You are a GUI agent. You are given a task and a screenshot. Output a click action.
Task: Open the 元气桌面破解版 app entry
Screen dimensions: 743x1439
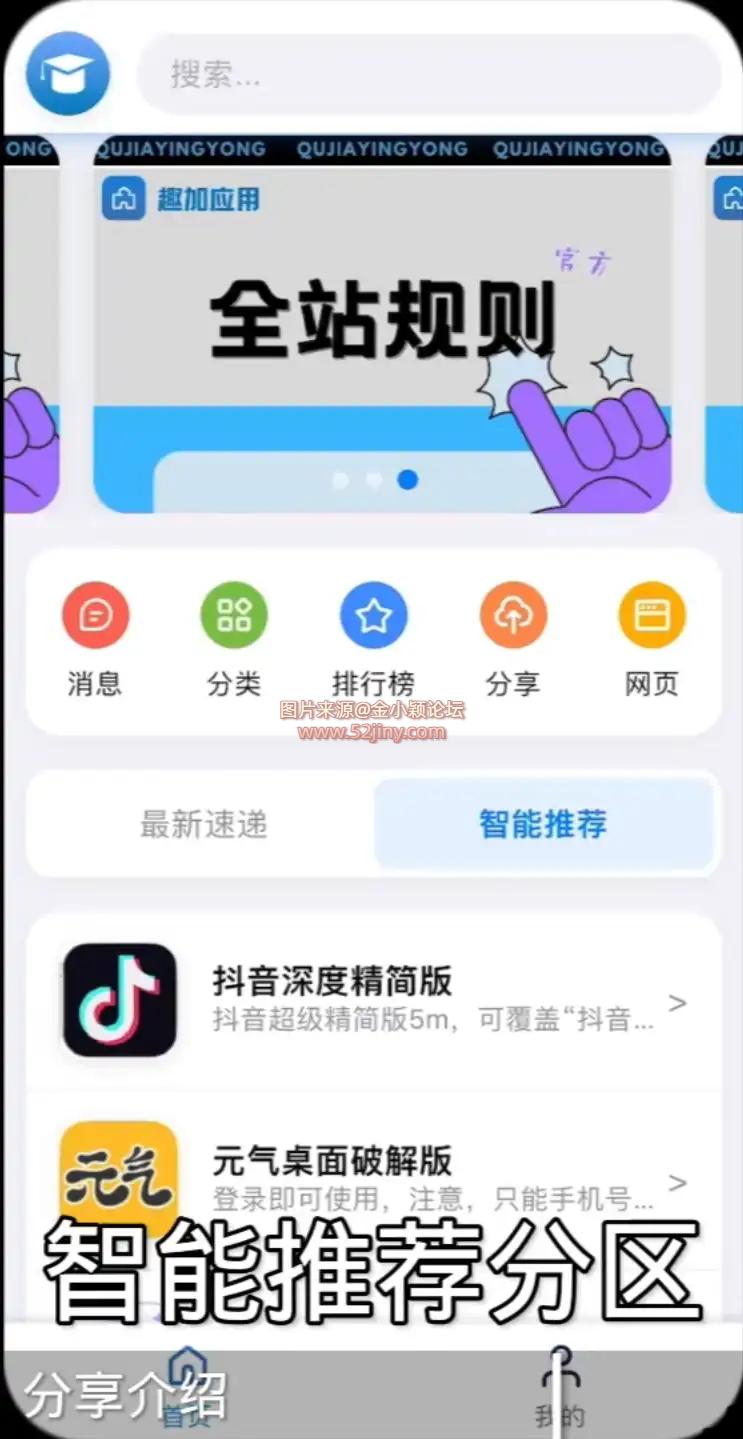(x=373, y=1178)
